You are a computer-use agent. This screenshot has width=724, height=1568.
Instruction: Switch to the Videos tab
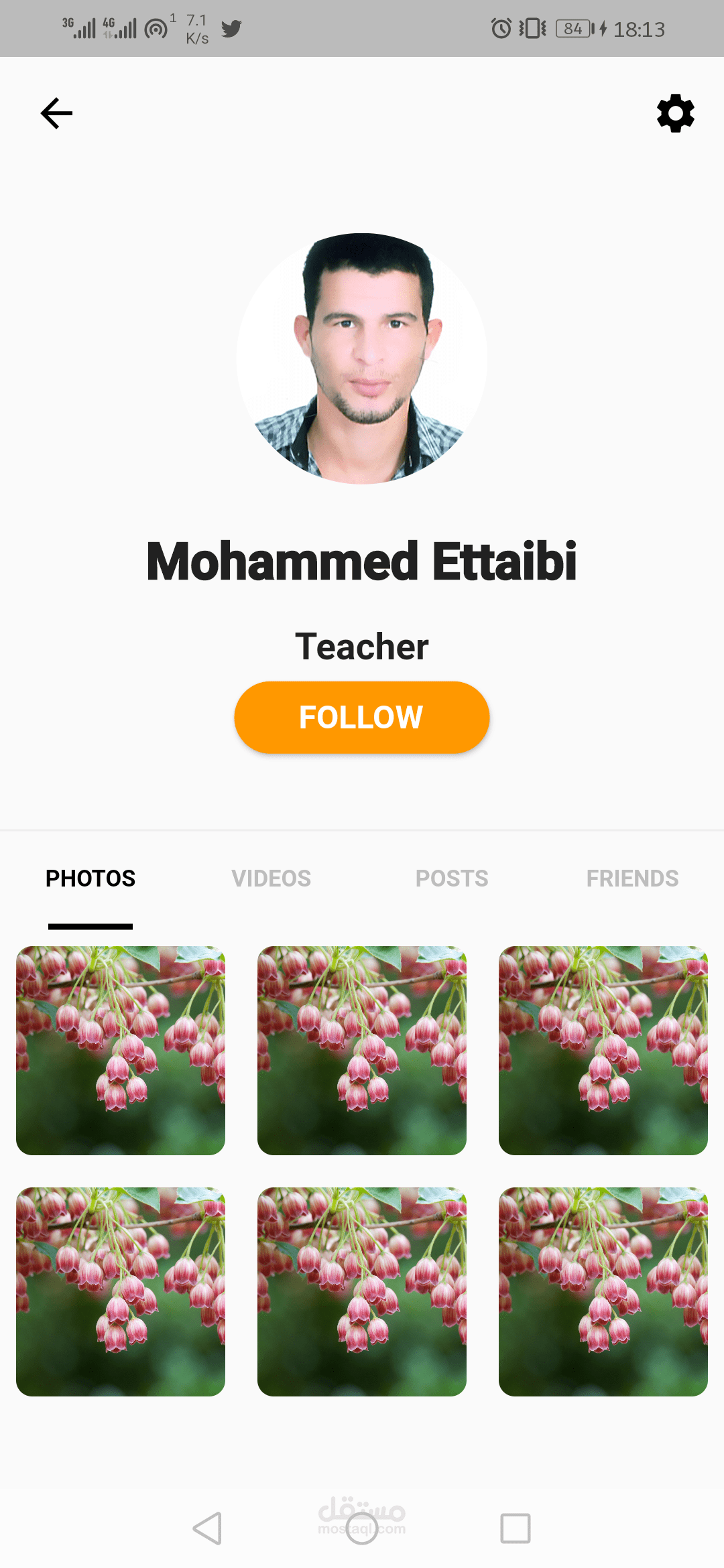coord(271,878)
